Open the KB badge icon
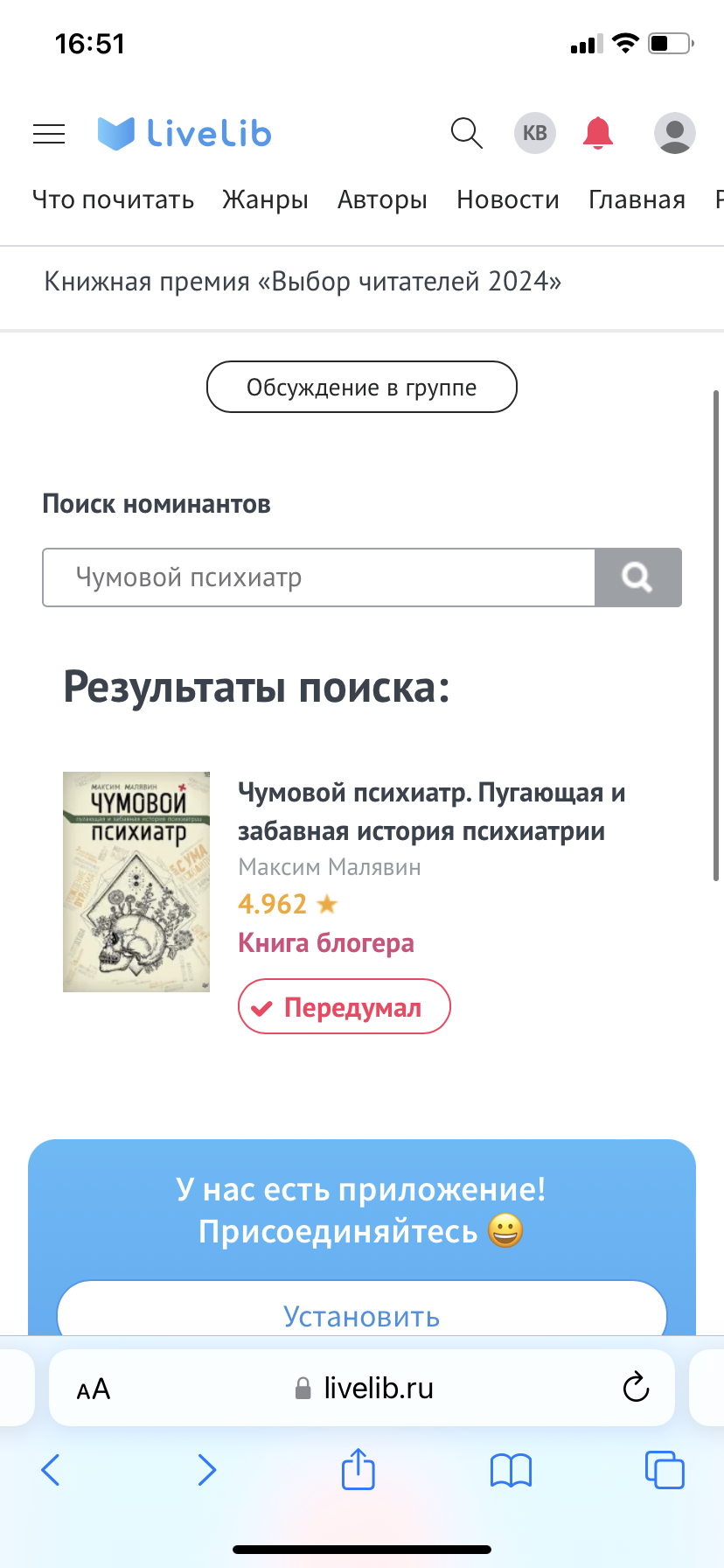Viewport: 724px width, 1568px height. (534, 133)
